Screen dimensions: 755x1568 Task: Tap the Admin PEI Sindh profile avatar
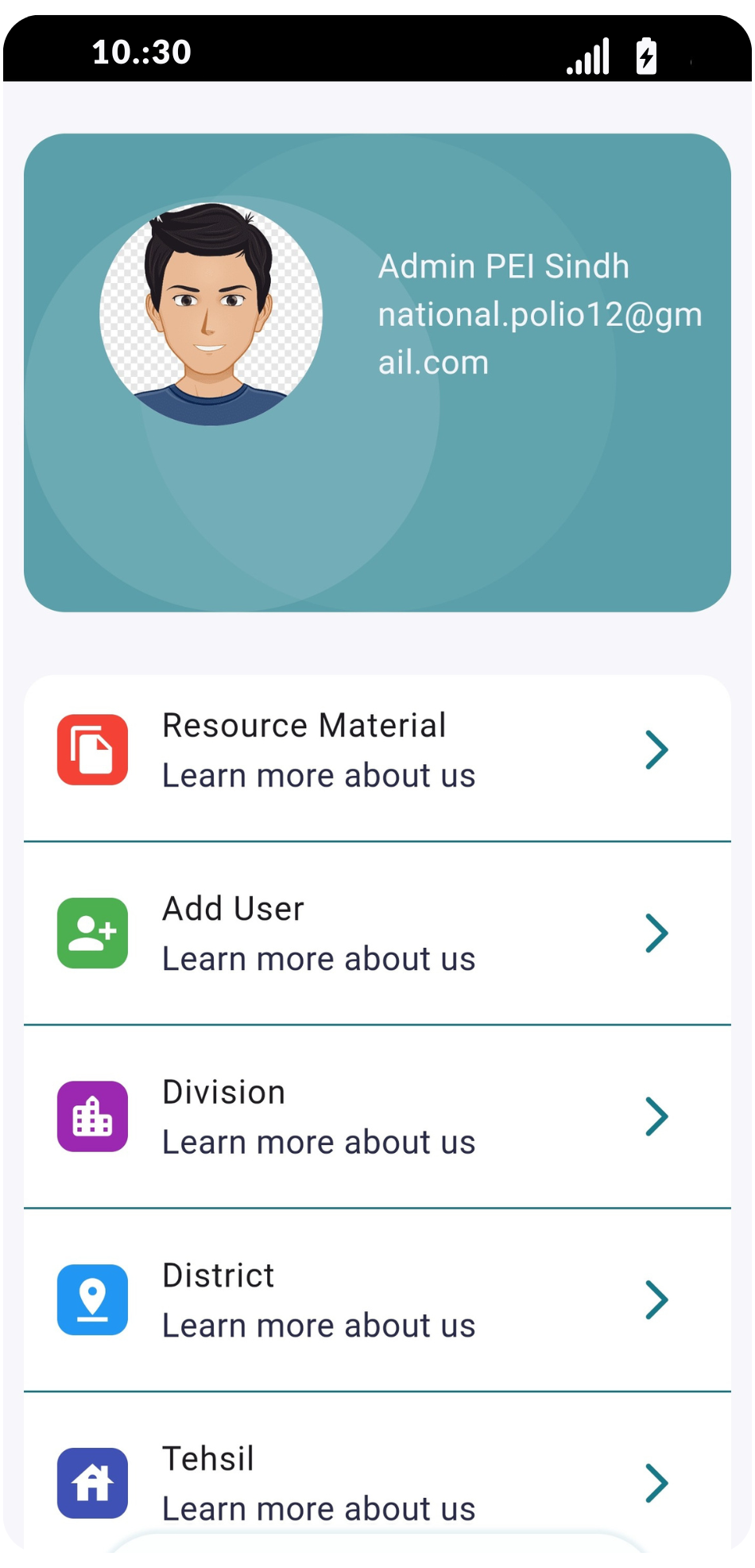[x=211, y=314]
